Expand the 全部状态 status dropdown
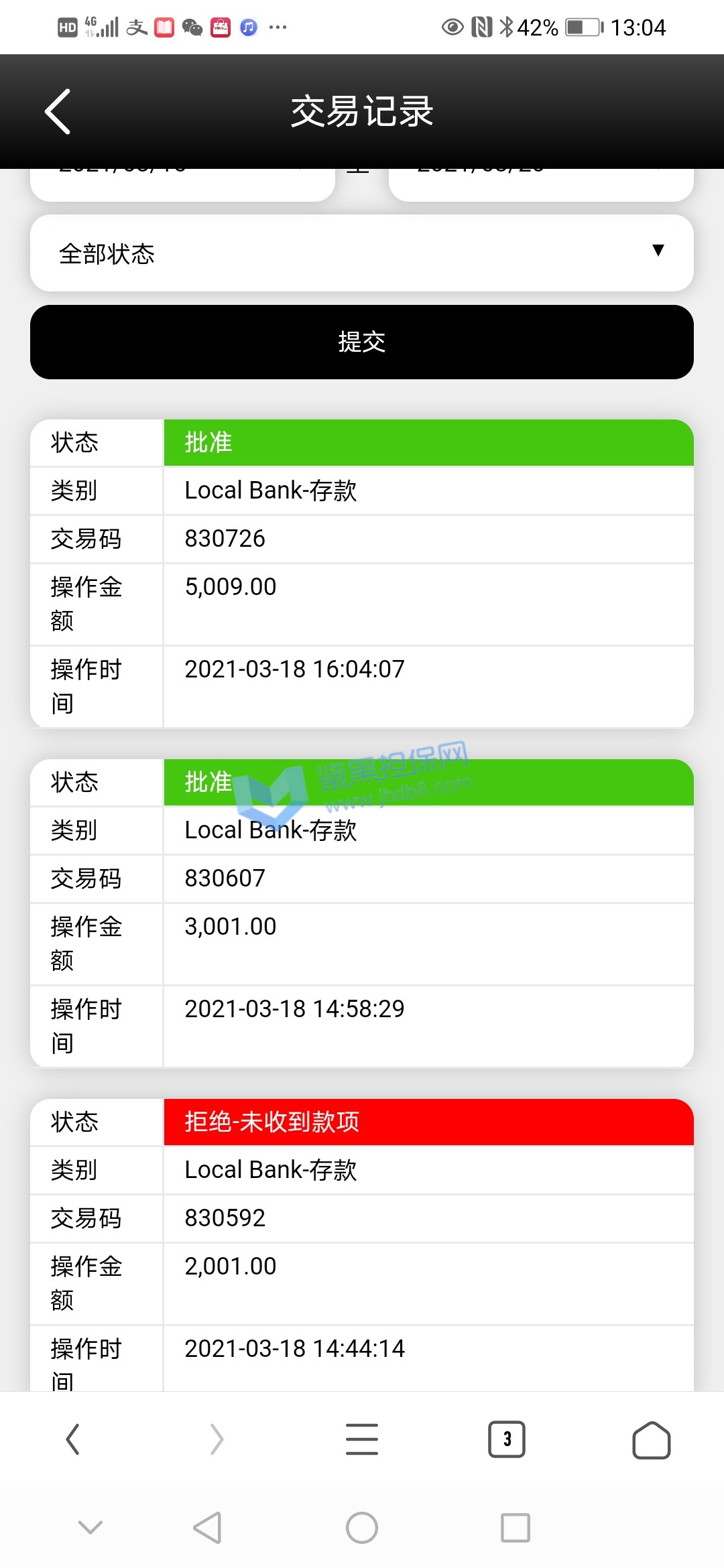This screenshot has height=1568, width=724. point(362,253)
